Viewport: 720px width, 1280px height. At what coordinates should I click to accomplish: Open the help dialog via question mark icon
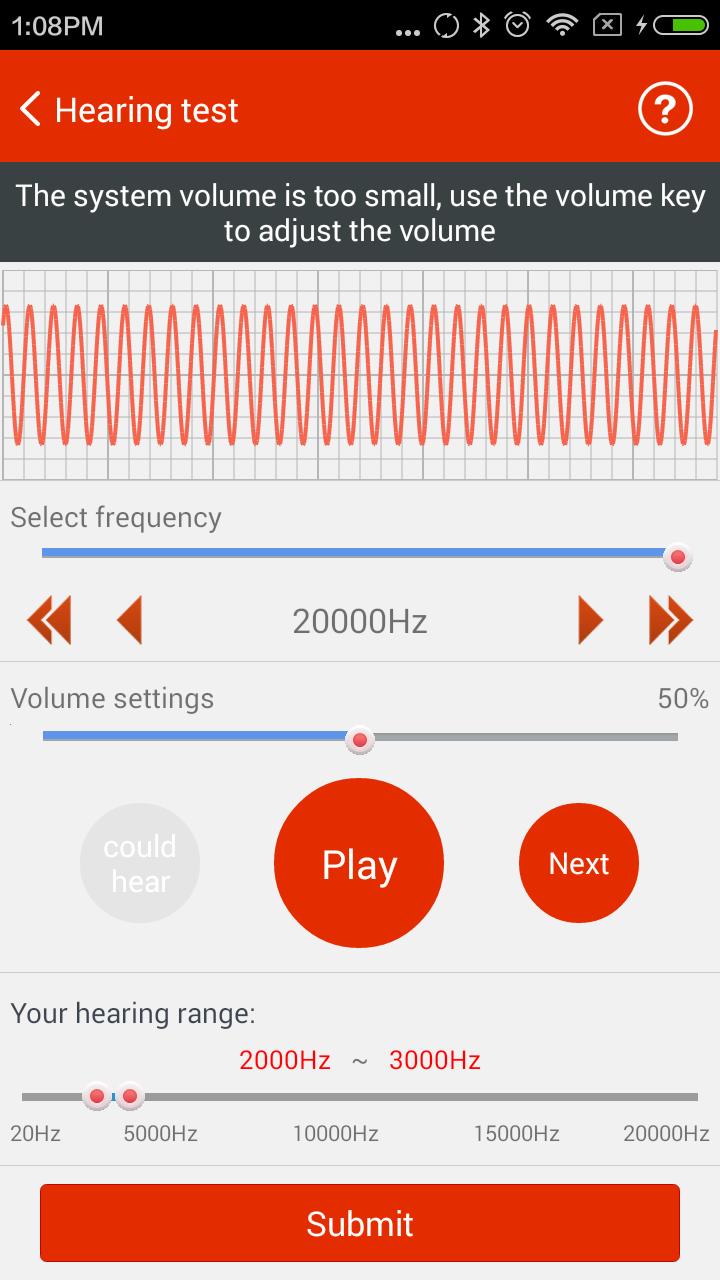tap(666, 108)
